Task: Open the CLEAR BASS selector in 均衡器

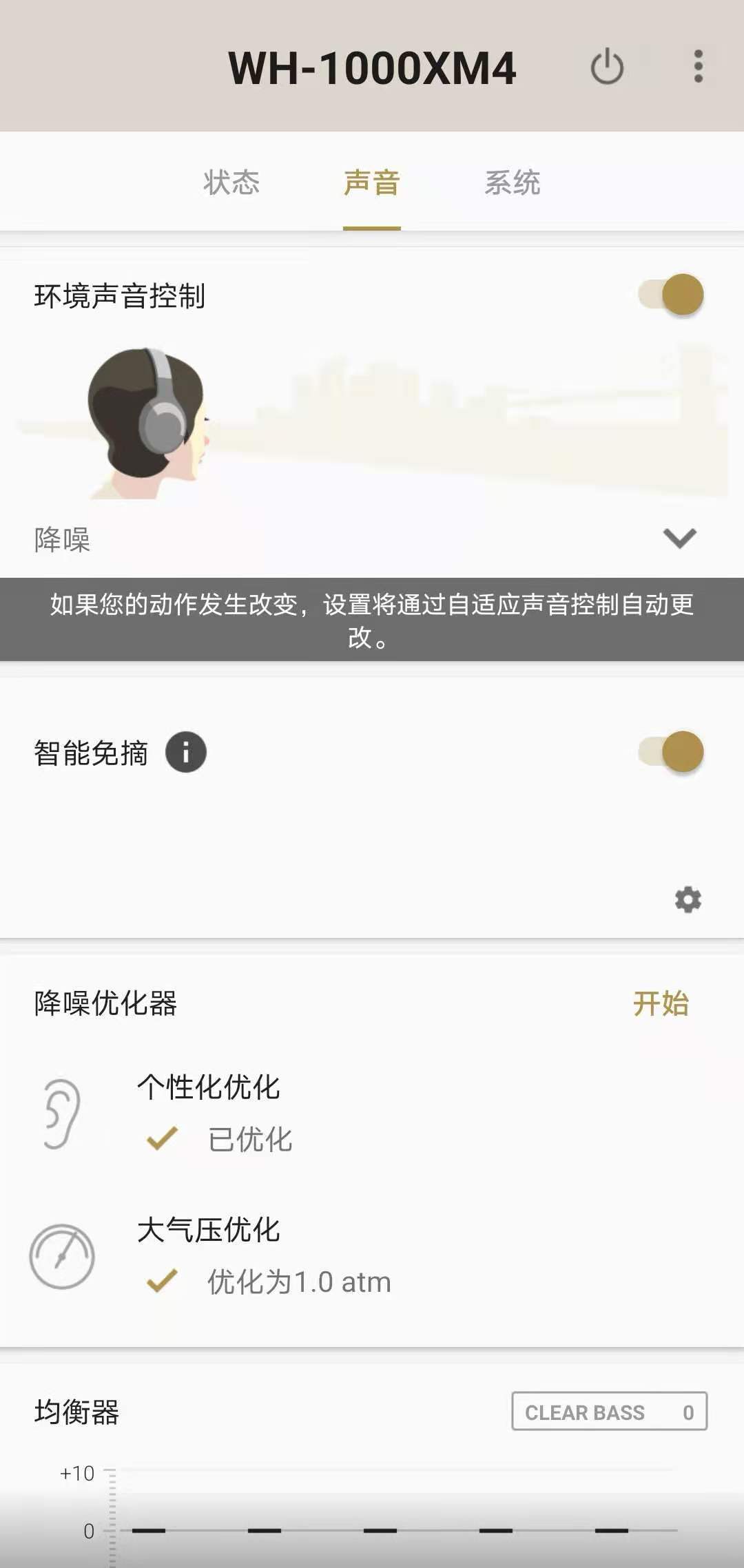Action: pyautogui.click(x=610, y=1412)
